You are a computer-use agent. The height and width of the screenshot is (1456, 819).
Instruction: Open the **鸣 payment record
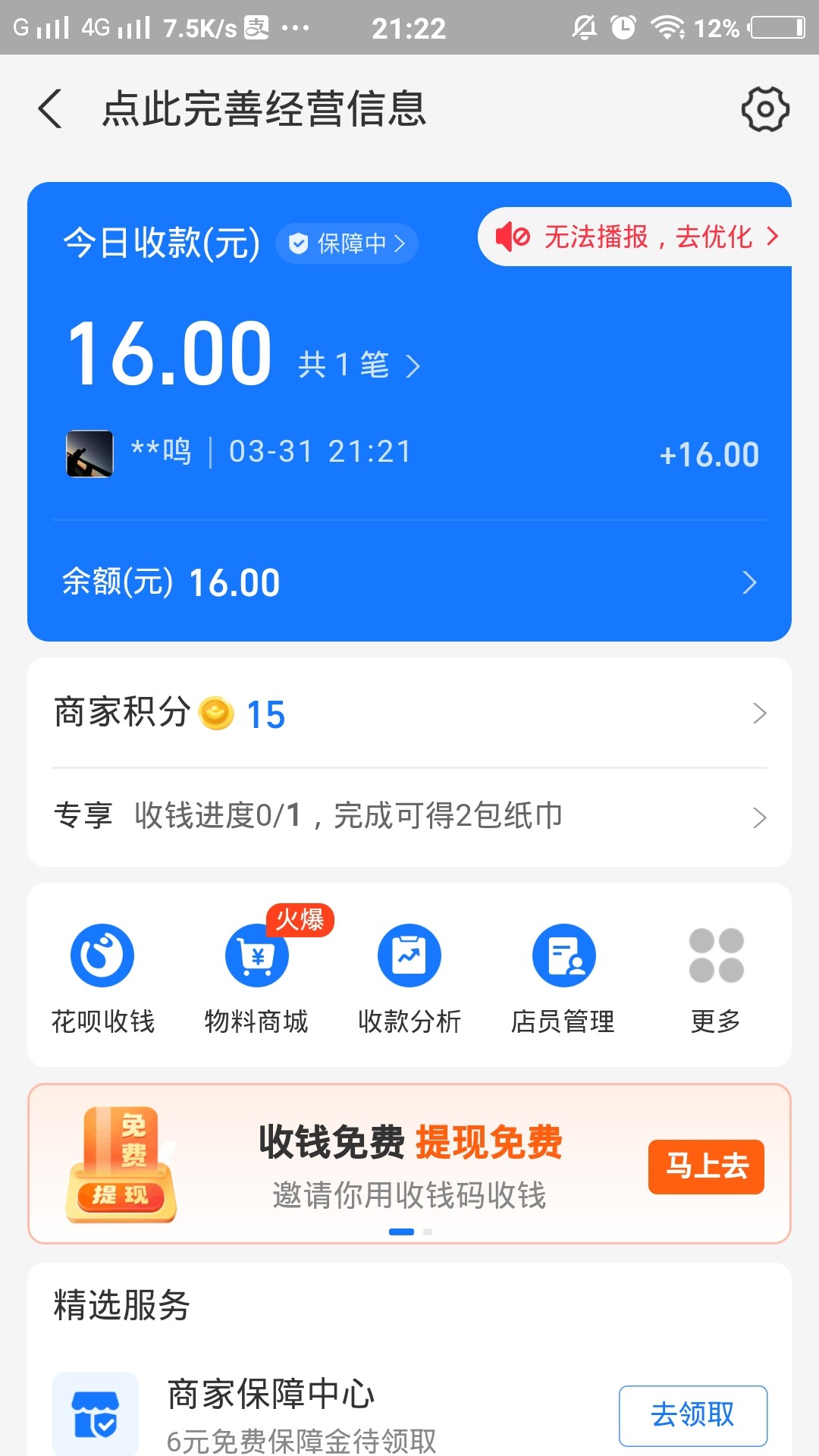(409, 453)
